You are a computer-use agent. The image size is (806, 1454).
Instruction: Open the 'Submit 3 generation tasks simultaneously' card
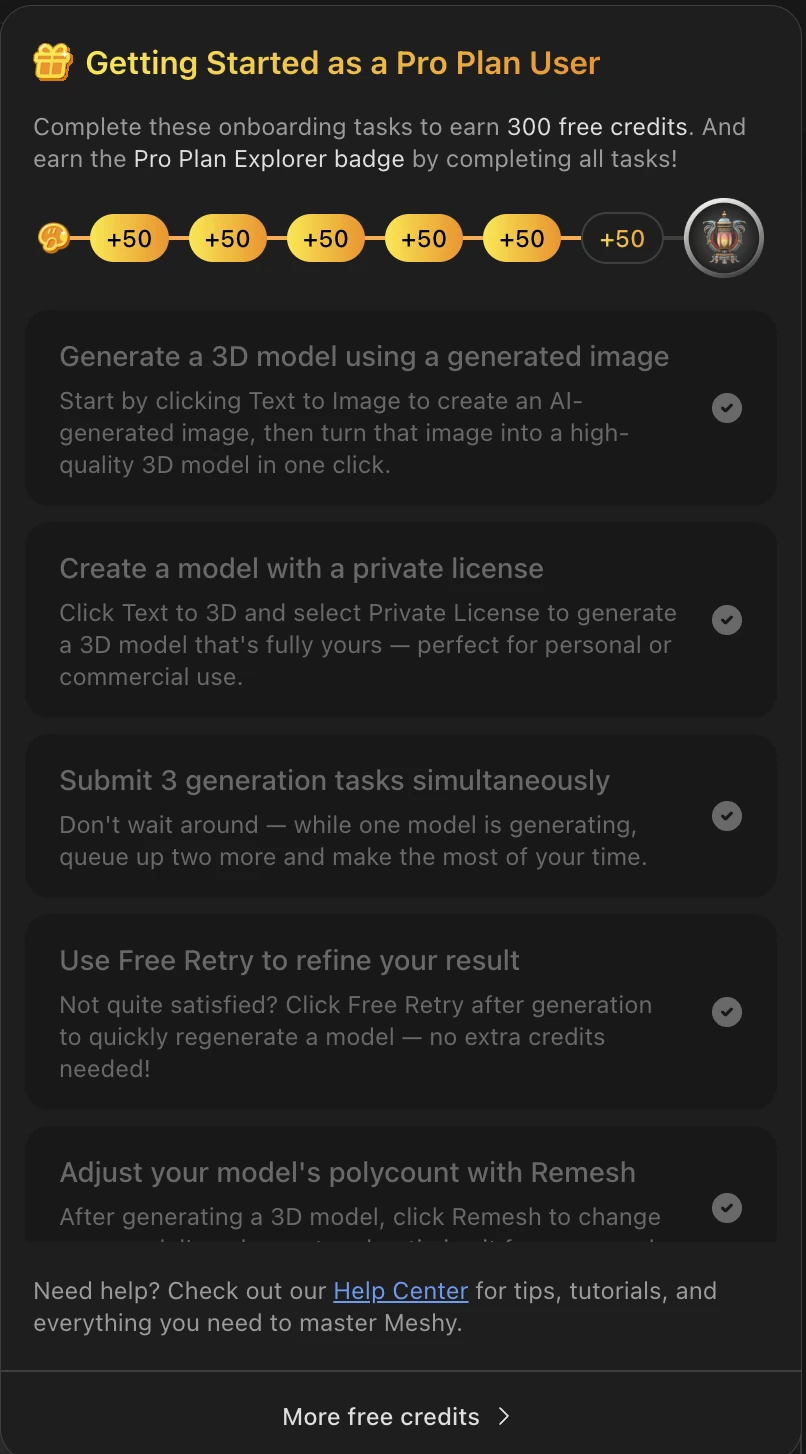click(x=401, y=816)
